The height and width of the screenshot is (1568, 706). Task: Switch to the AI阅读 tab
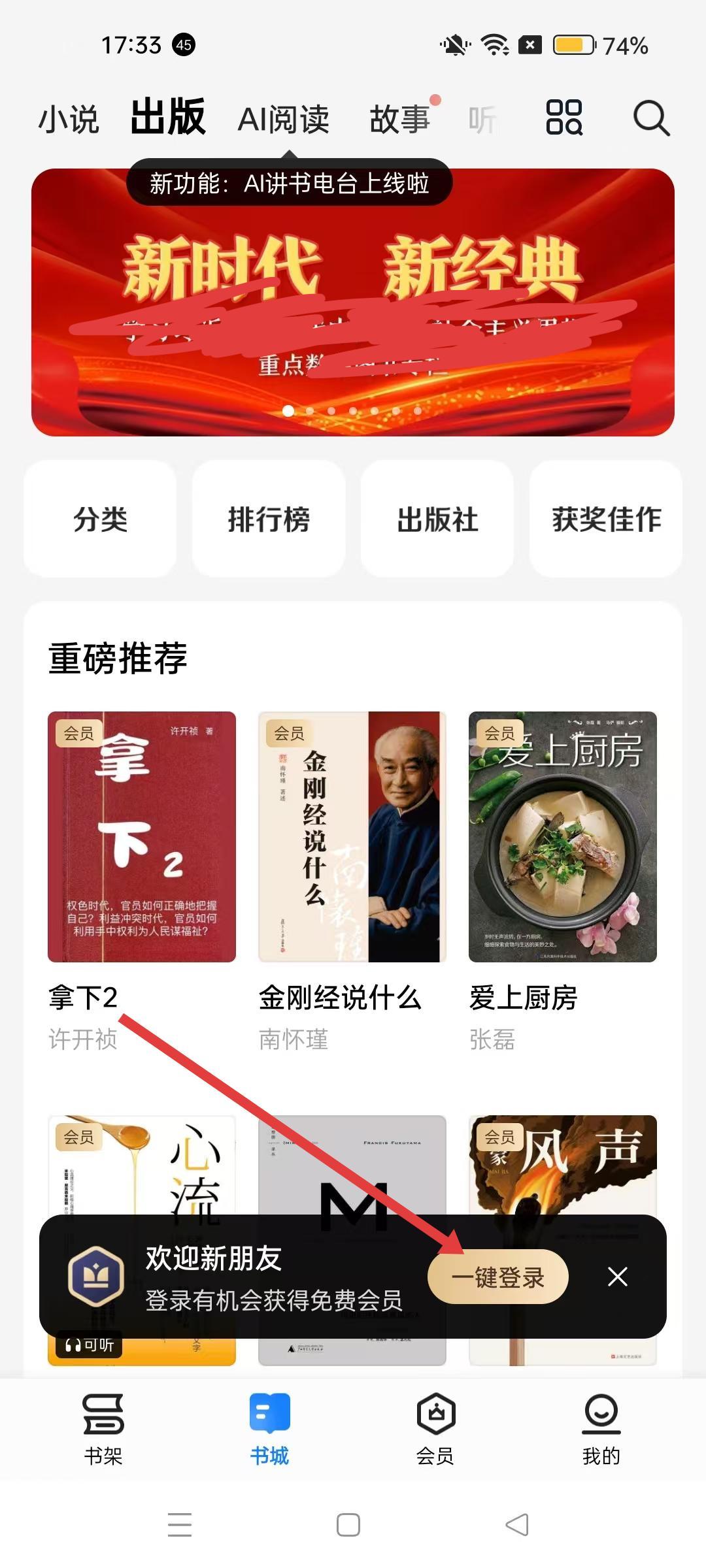(x=283, y=120)
